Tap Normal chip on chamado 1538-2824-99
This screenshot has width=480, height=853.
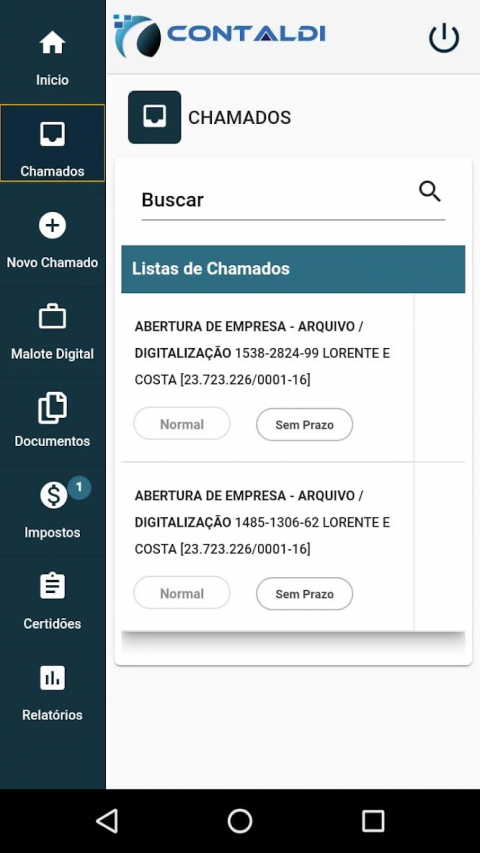182,424
